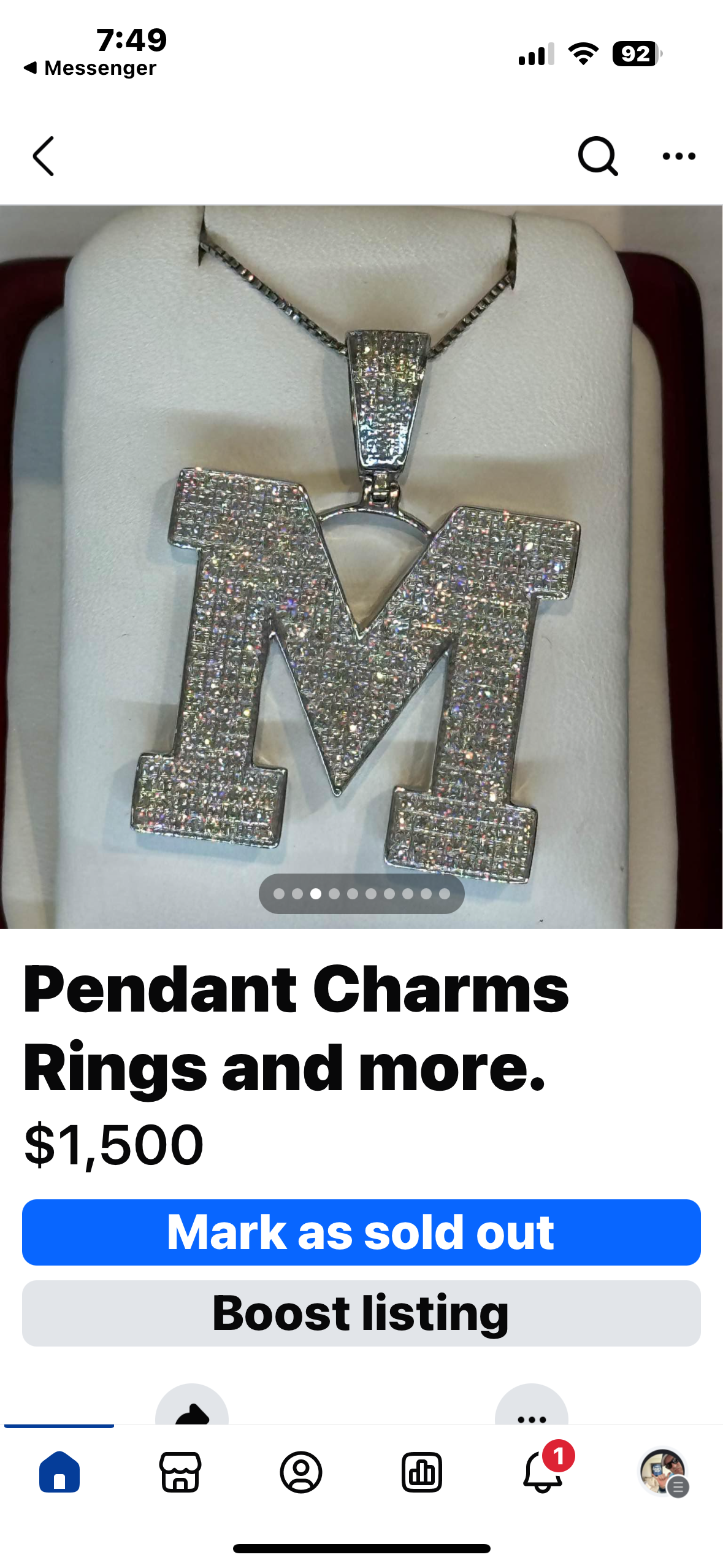Tap Boost listing
Viewport: 723px width, 1568px height.
(x=361, y=1313)
